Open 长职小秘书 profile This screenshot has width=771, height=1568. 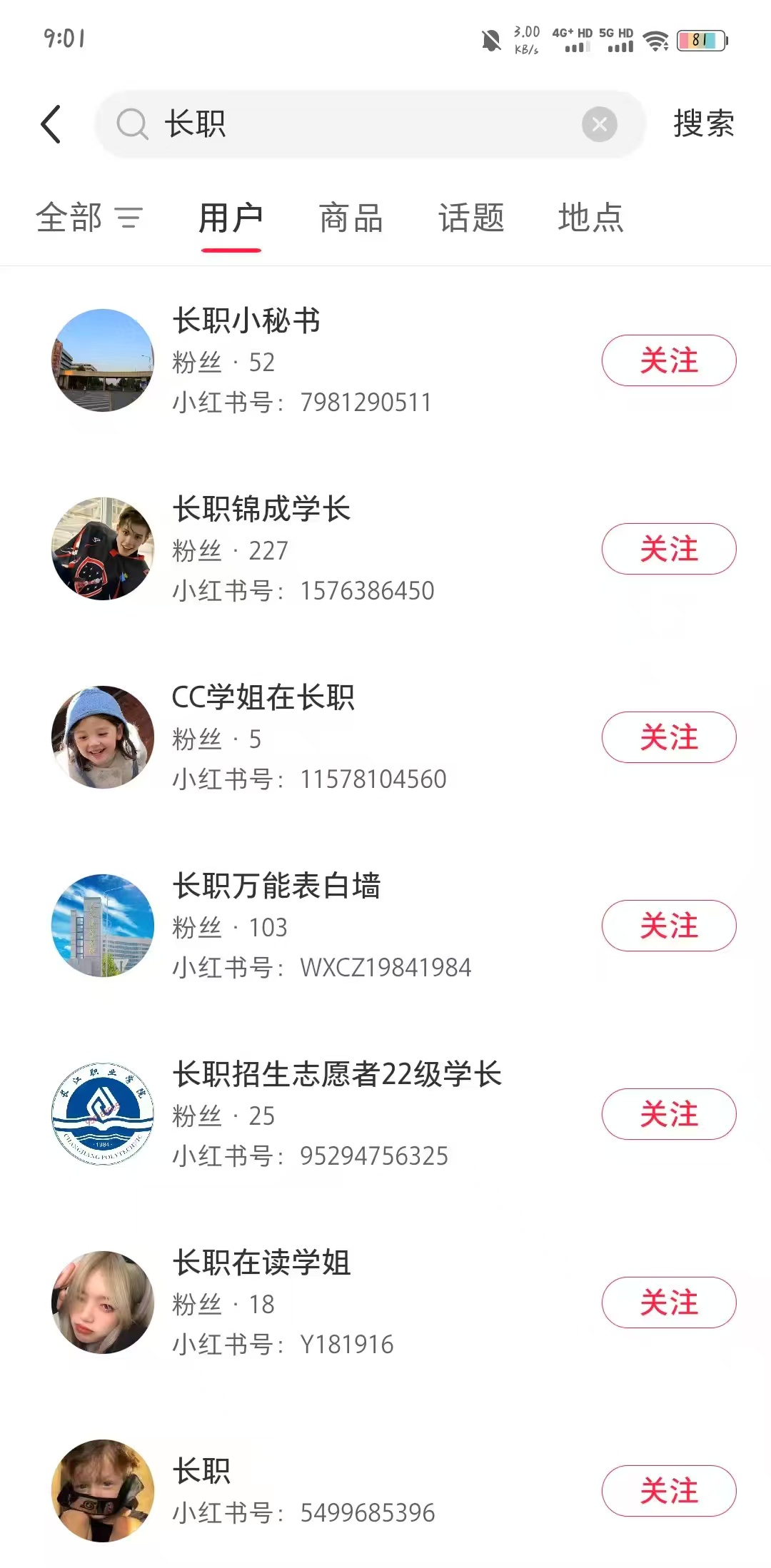[x=246, y=321]
